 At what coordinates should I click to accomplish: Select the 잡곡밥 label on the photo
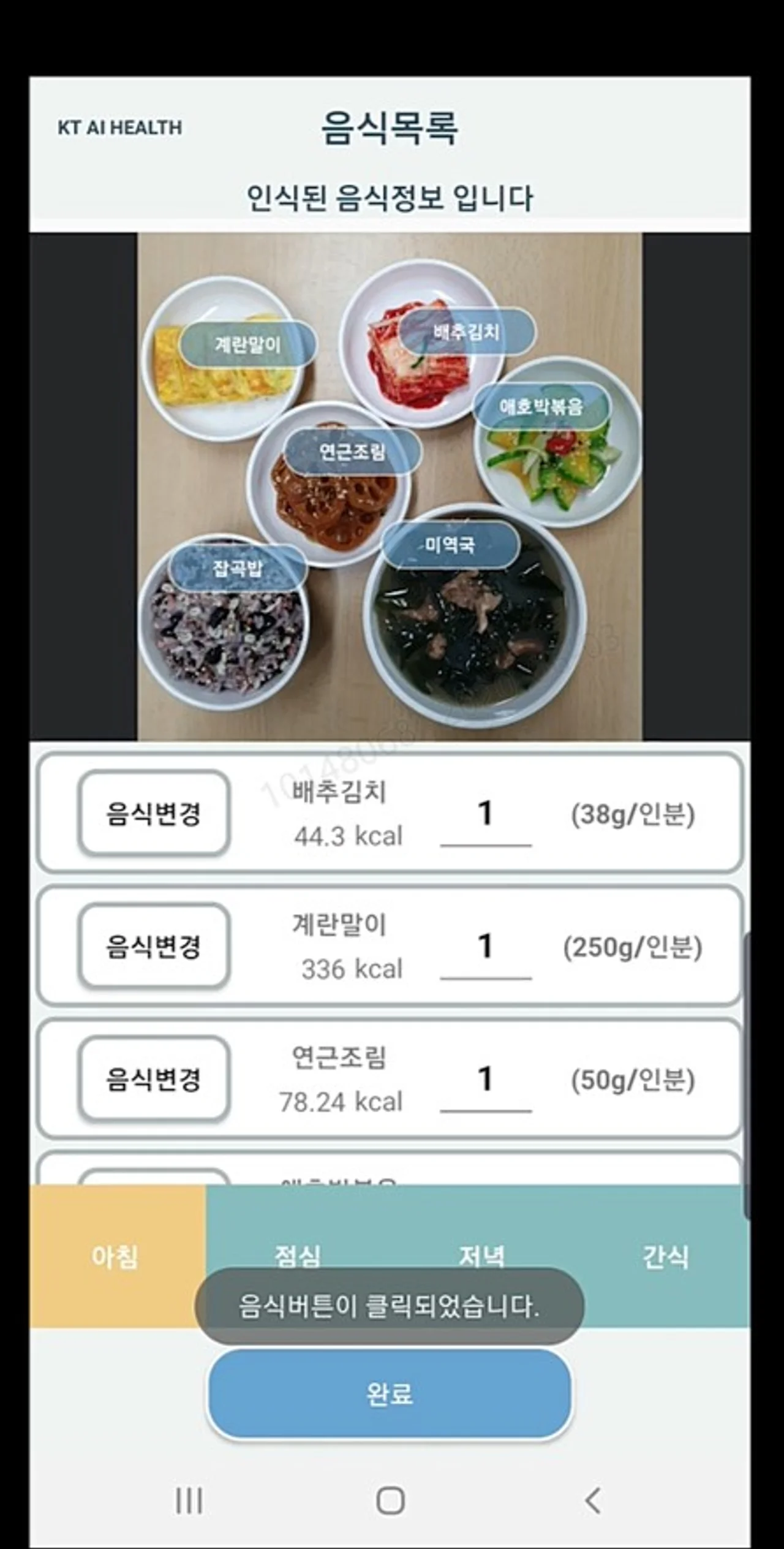coord(238,568)
